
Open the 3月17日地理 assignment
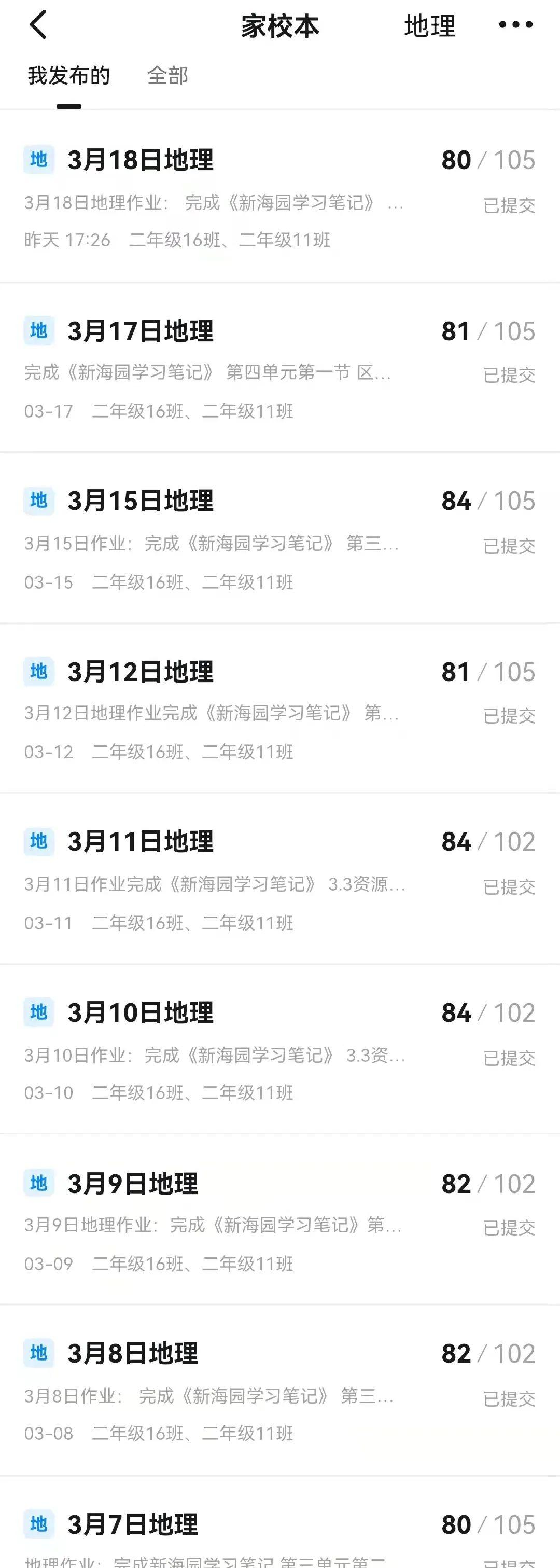coord(141,331)
